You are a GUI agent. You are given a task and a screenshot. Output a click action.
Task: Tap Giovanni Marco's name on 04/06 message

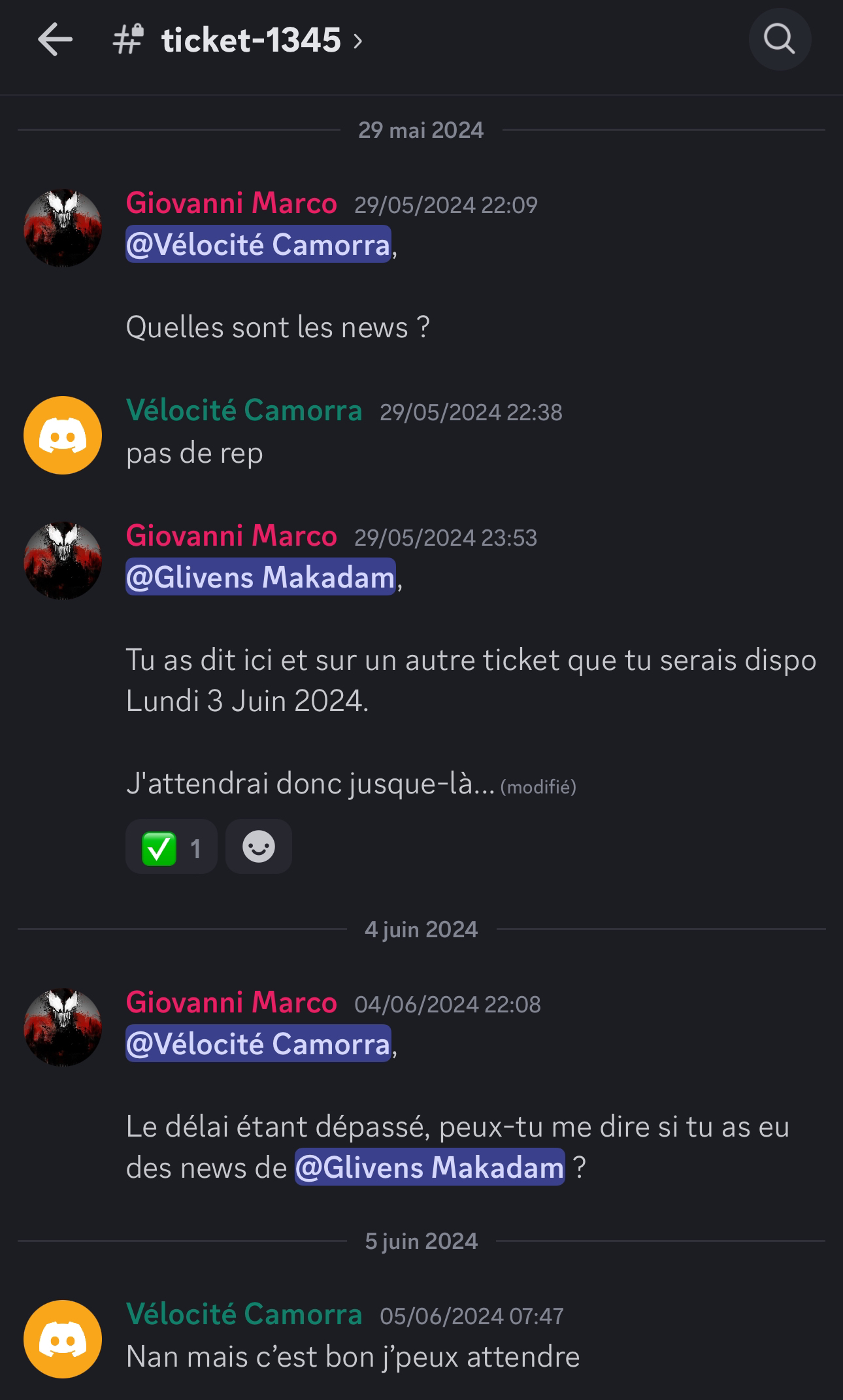231,1002
